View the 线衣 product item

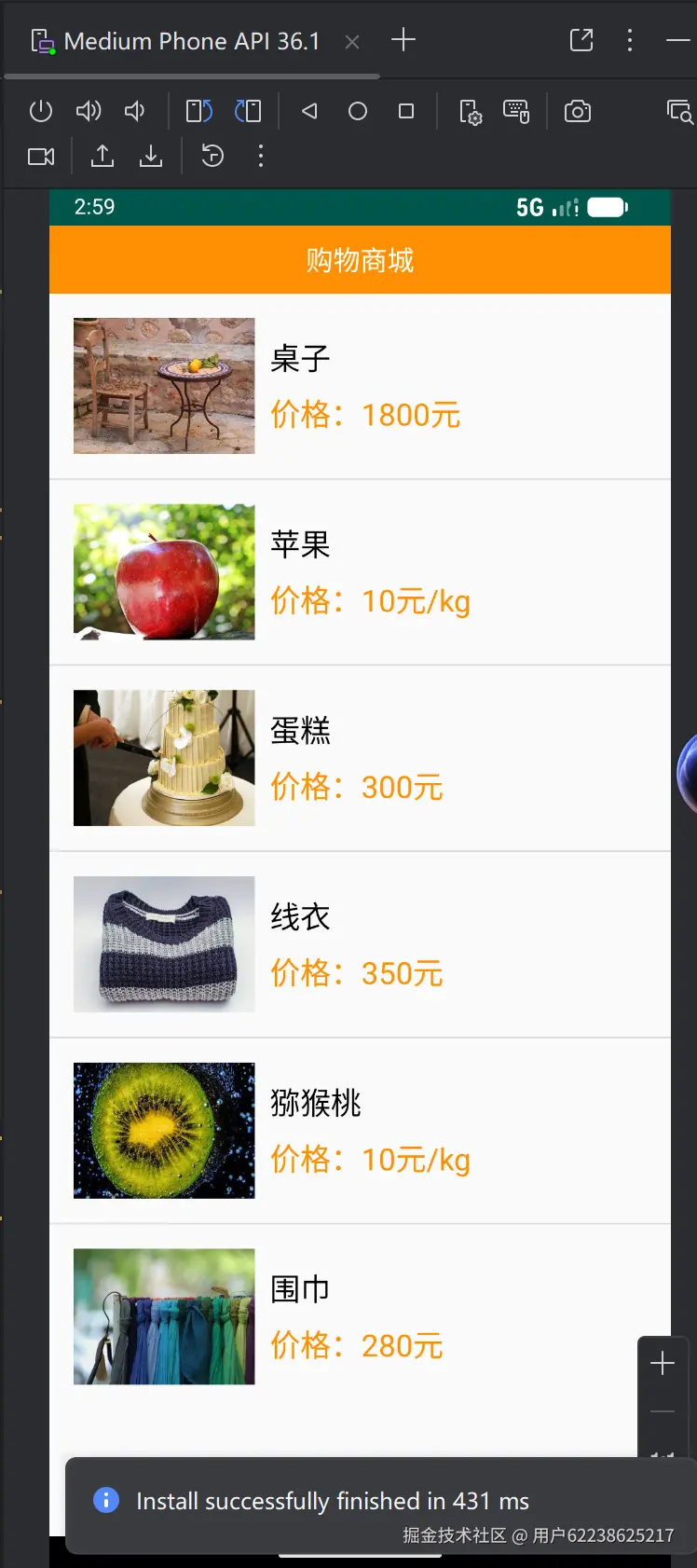pos(360,944)
